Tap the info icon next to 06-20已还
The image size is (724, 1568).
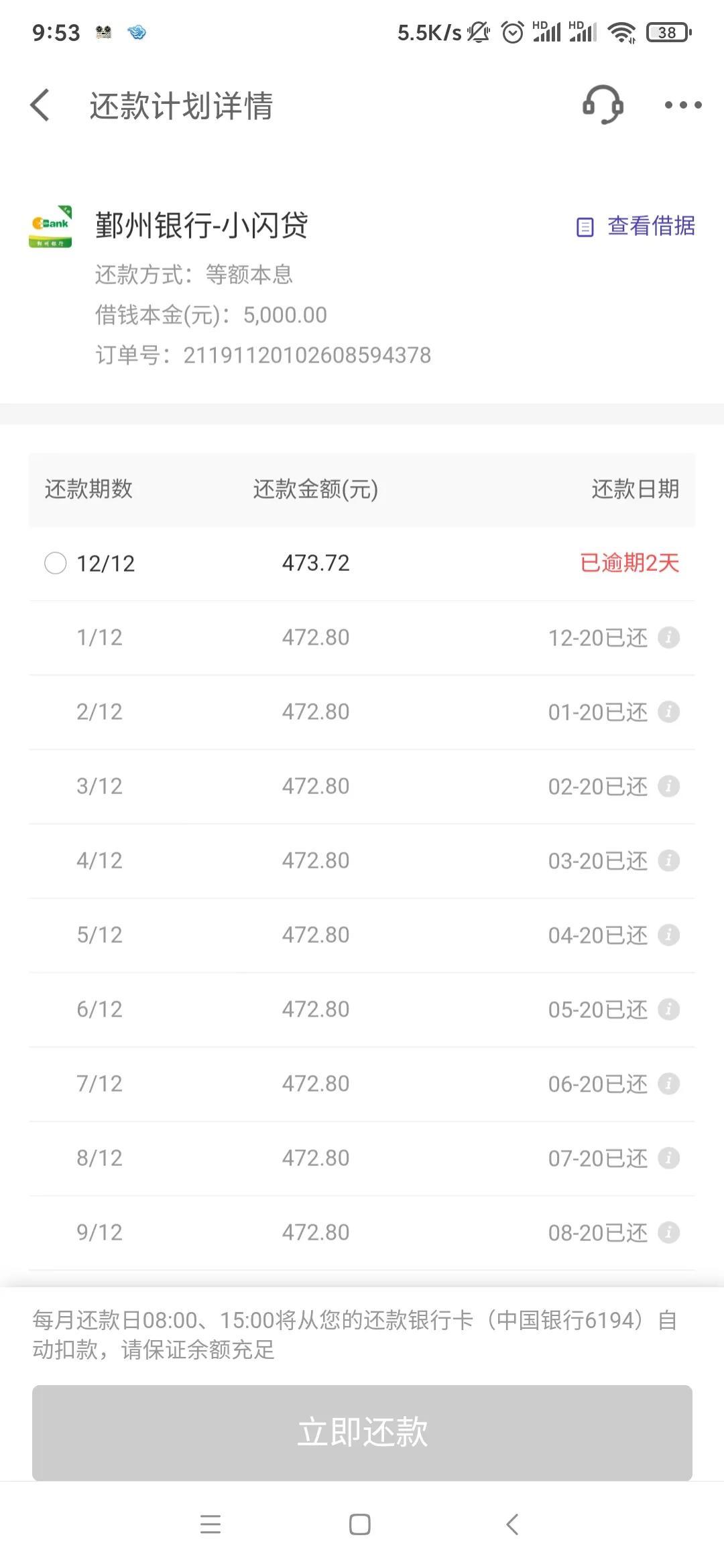(x=668, y=1084)
